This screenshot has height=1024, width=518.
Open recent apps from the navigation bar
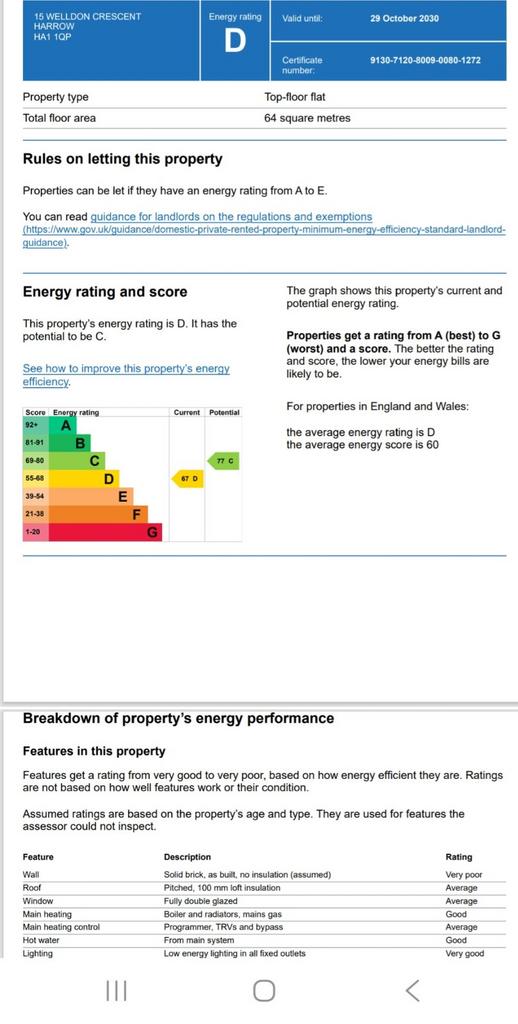(x=116, y=991)
